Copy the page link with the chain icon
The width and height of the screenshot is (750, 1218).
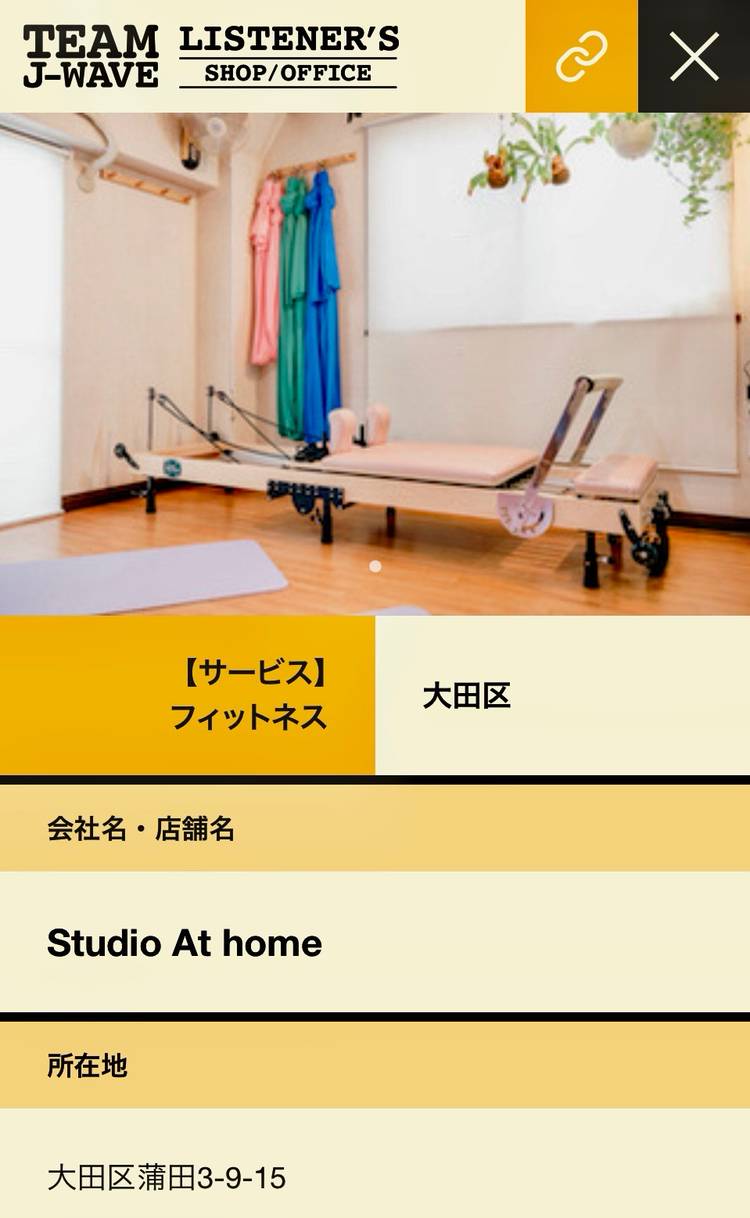tap(581, 56)
